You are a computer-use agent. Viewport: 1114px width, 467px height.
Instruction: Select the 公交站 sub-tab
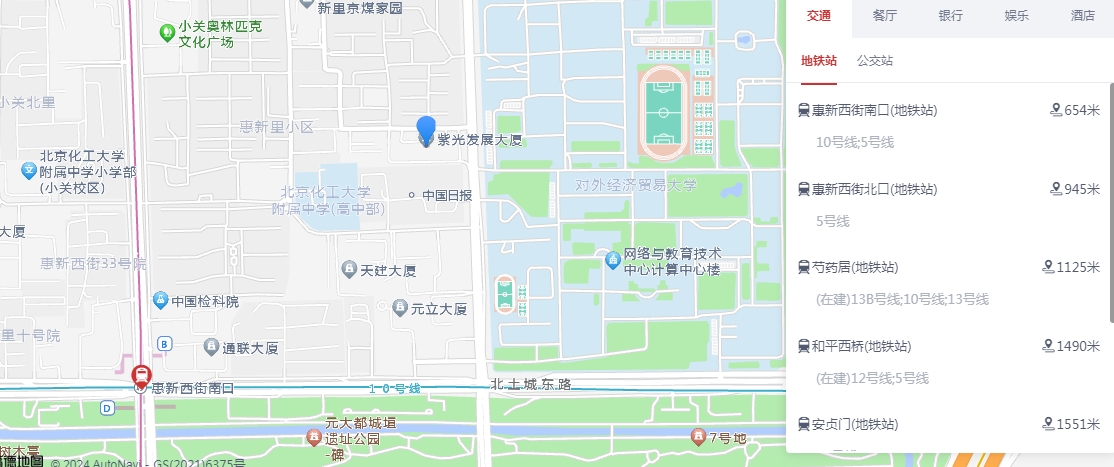[875, 61]
